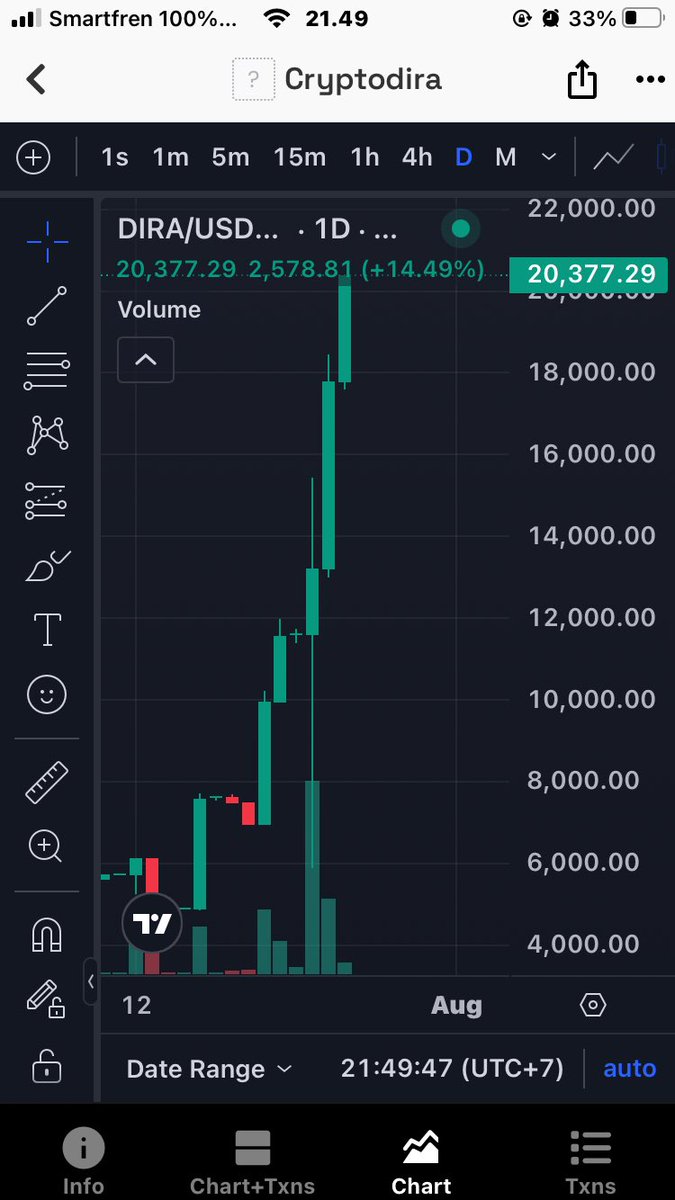Choose the 5m interval
Viewport: 675px width, 1200px height.
pyautogui.click(x=230, y=157)
